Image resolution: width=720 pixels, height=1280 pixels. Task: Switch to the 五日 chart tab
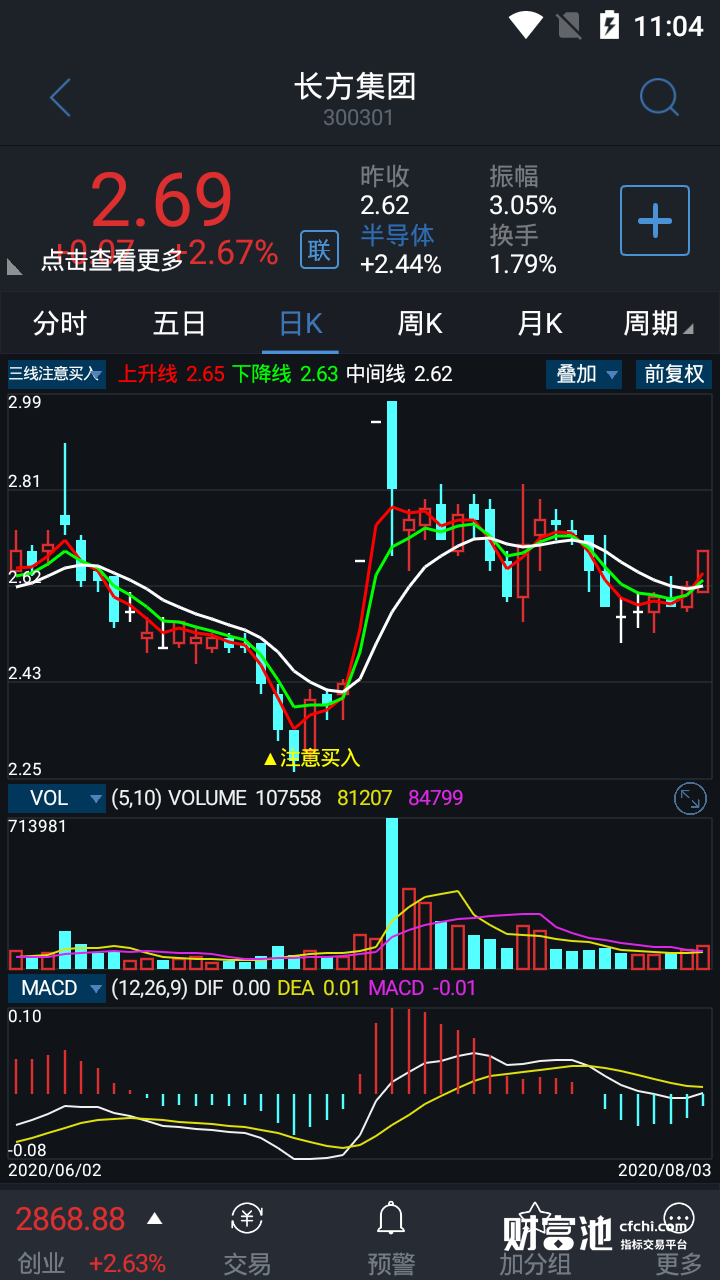(180, 324)
